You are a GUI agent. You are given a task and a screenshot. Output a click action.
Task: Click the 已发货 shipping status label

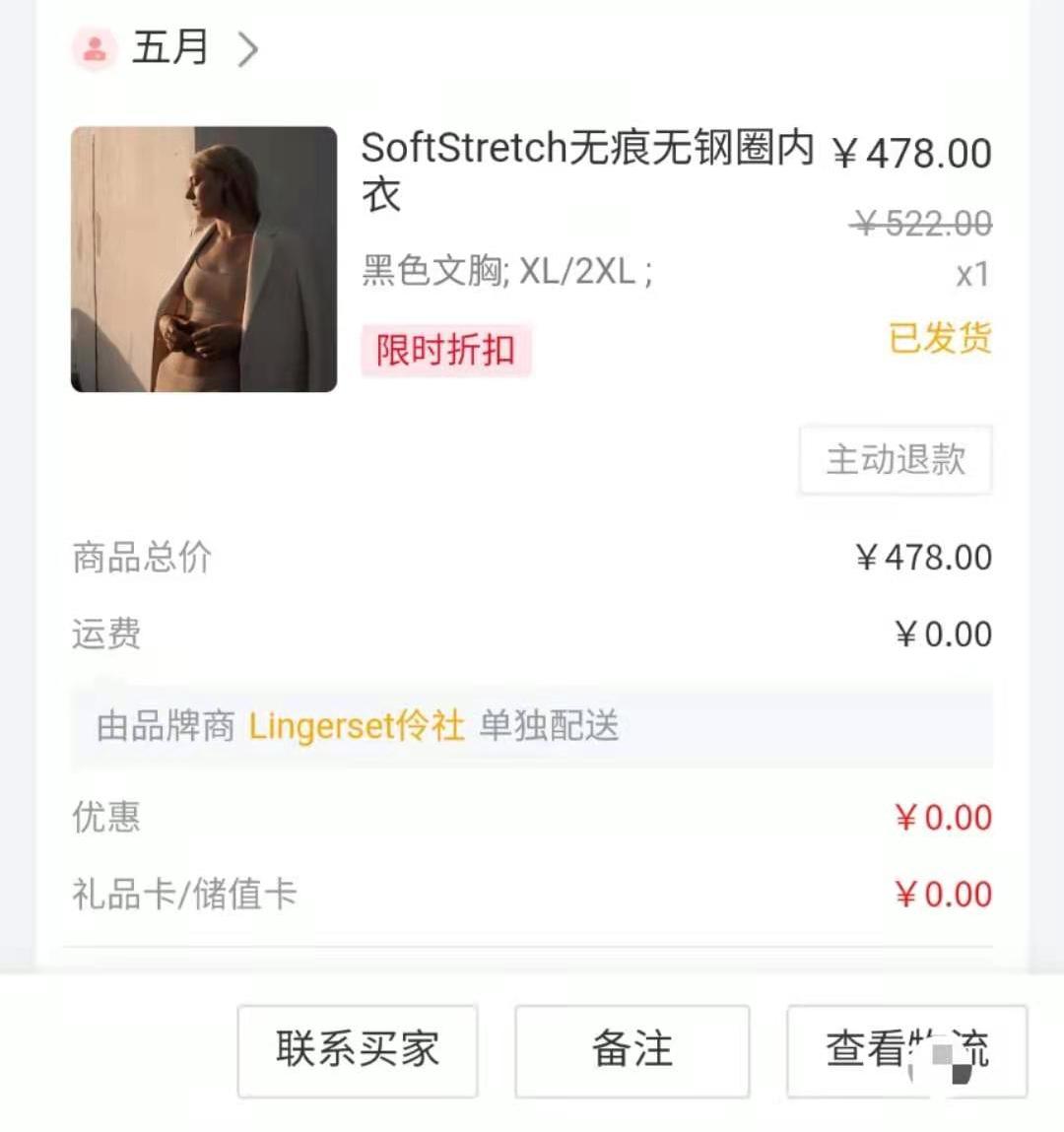pyautogui.click(x=940, y=340)
